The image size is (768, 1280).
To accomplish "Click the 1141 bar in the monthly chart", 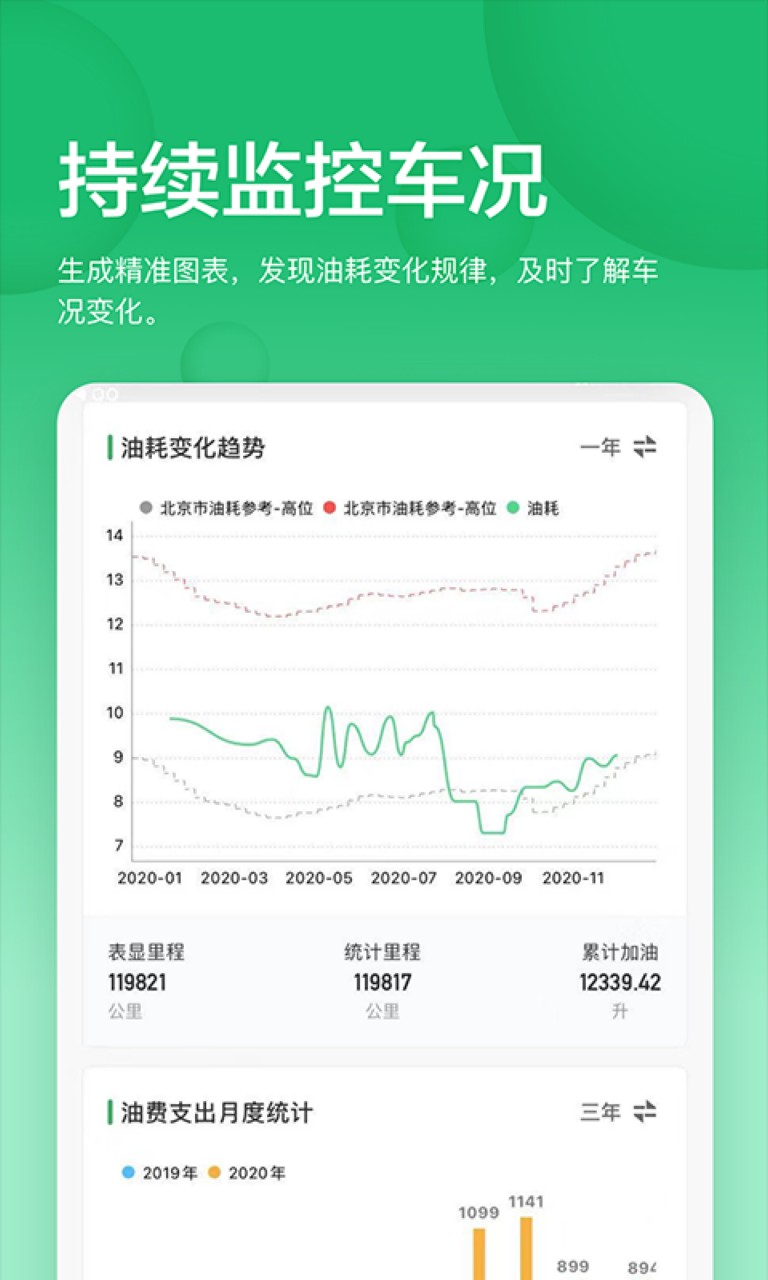I will point(527,1252).
